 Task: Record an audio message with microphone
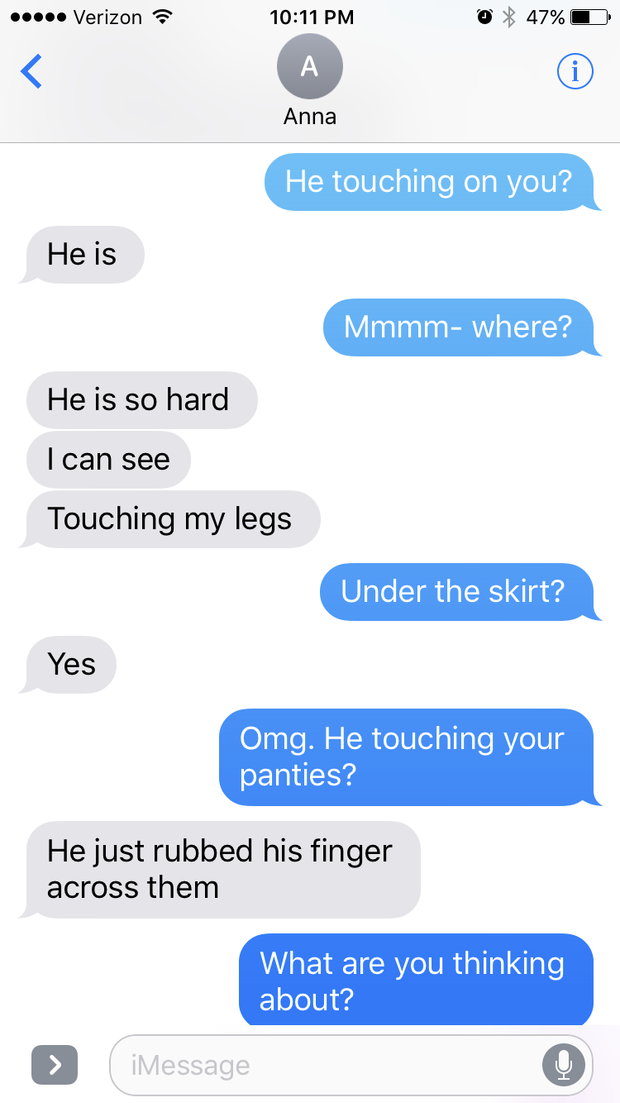[563, 1065]
